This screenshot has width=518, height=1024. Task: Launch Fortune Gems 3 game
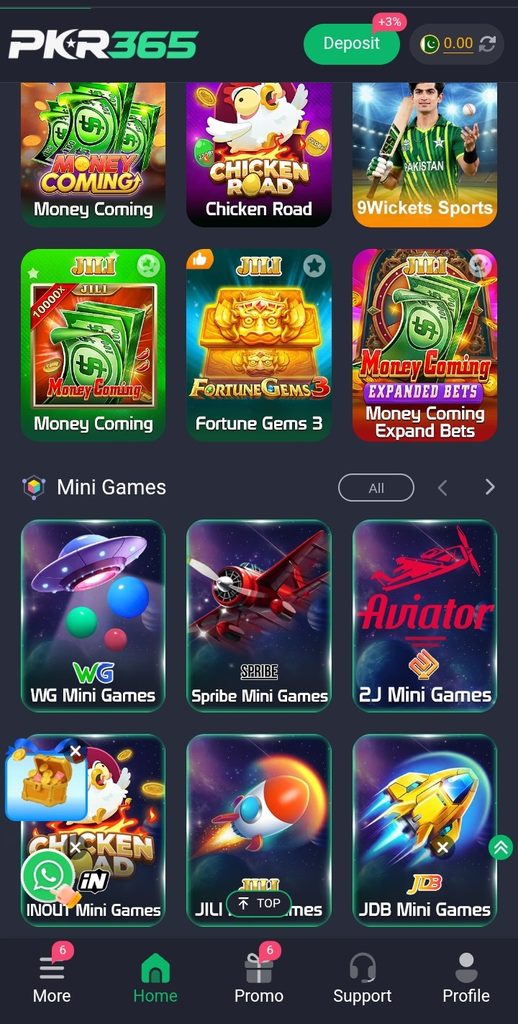click(x=259, y=345)
